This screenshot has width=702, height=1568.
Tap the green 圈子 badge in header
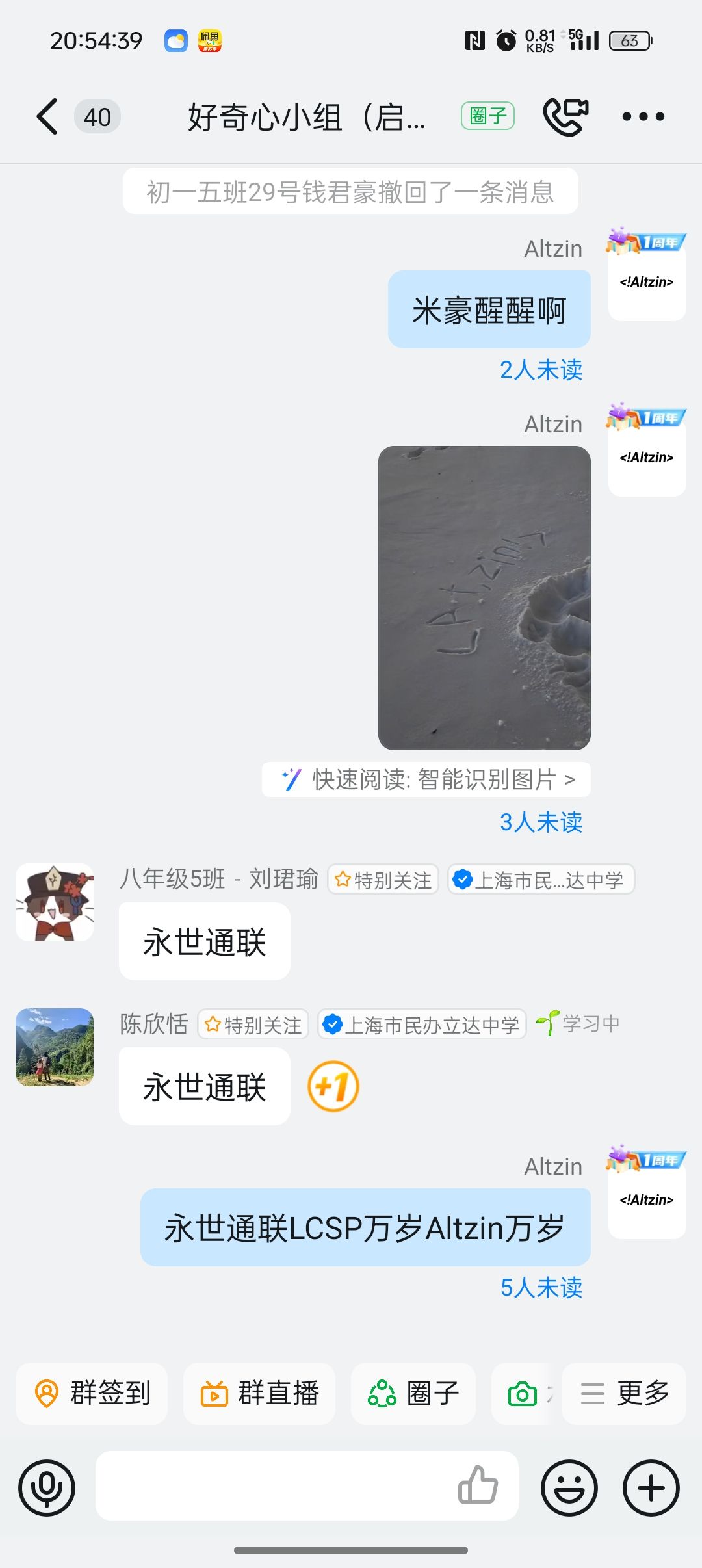coord(487,116)
